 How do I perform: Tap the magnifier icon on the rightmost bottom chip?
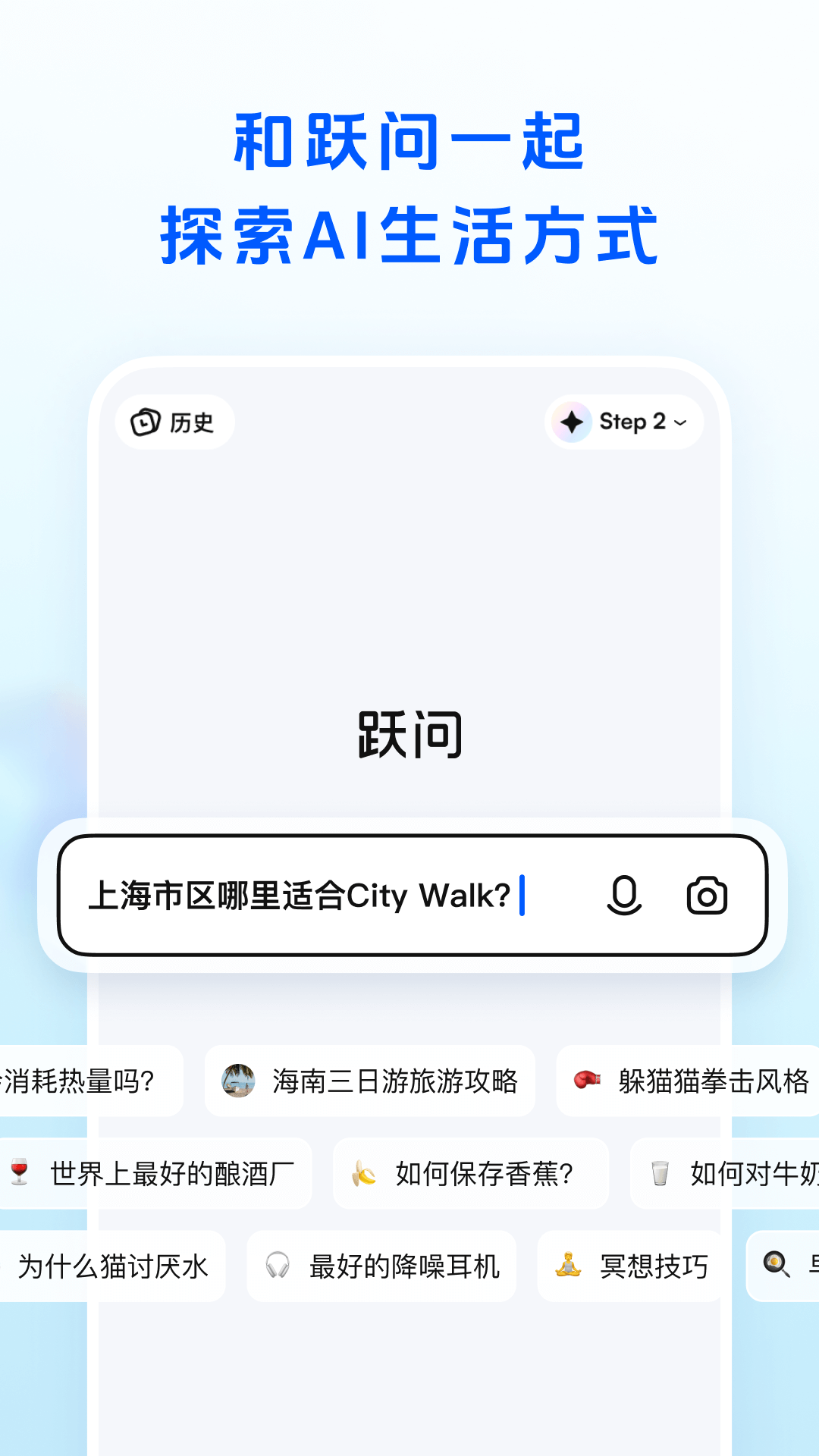point(775,1265)
